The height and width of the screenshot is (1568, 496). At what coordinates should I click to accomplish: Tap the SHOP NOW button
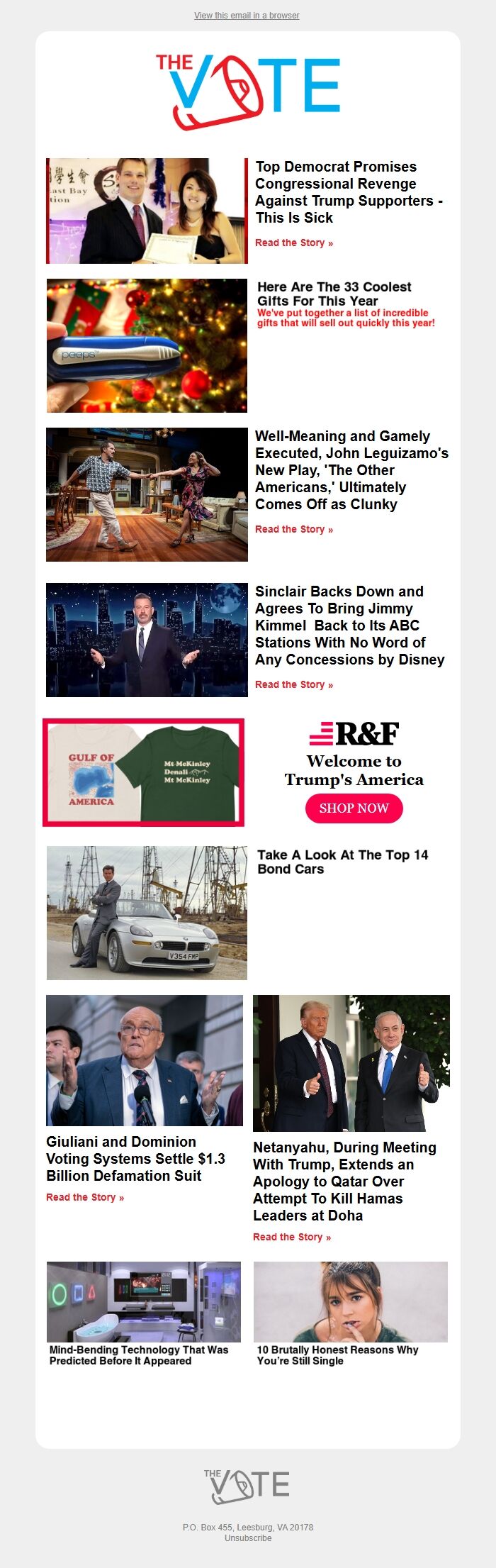354,808
